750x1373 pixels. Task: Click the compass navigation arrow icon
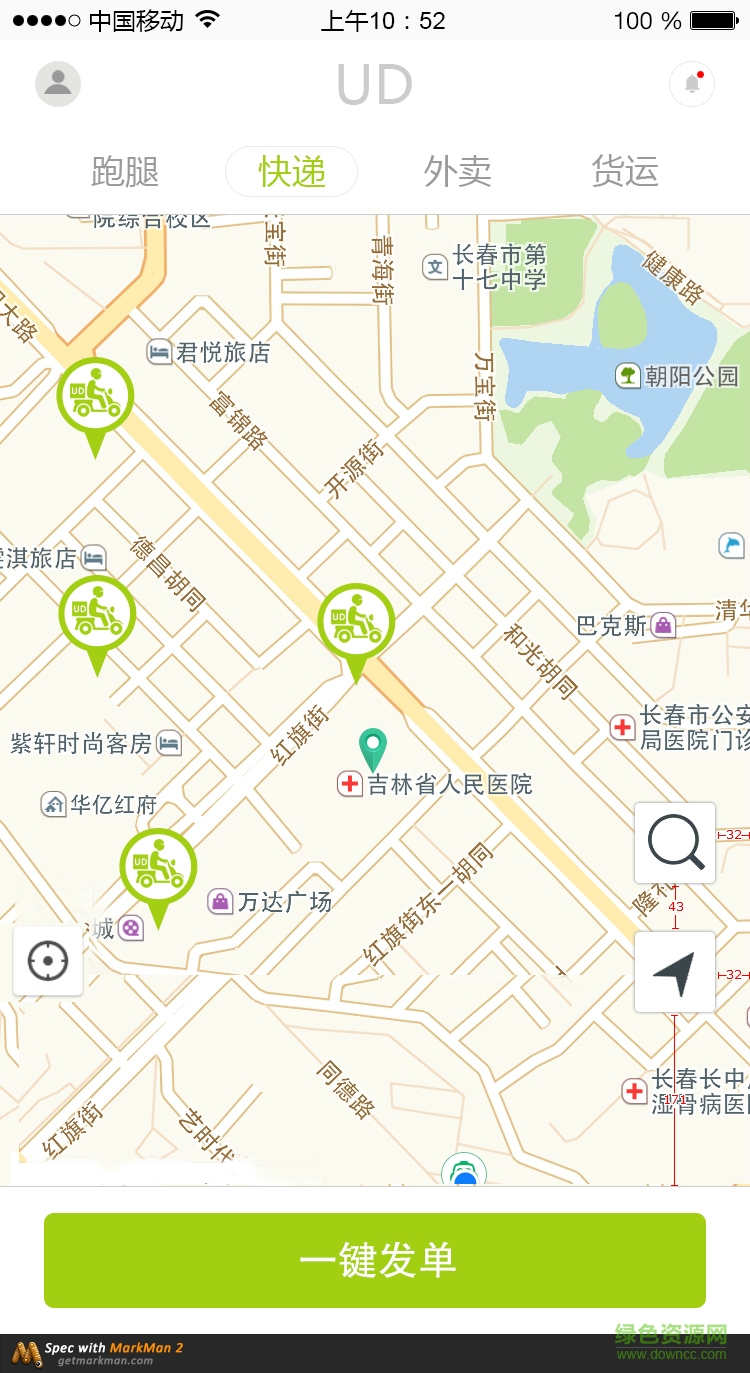674,971
